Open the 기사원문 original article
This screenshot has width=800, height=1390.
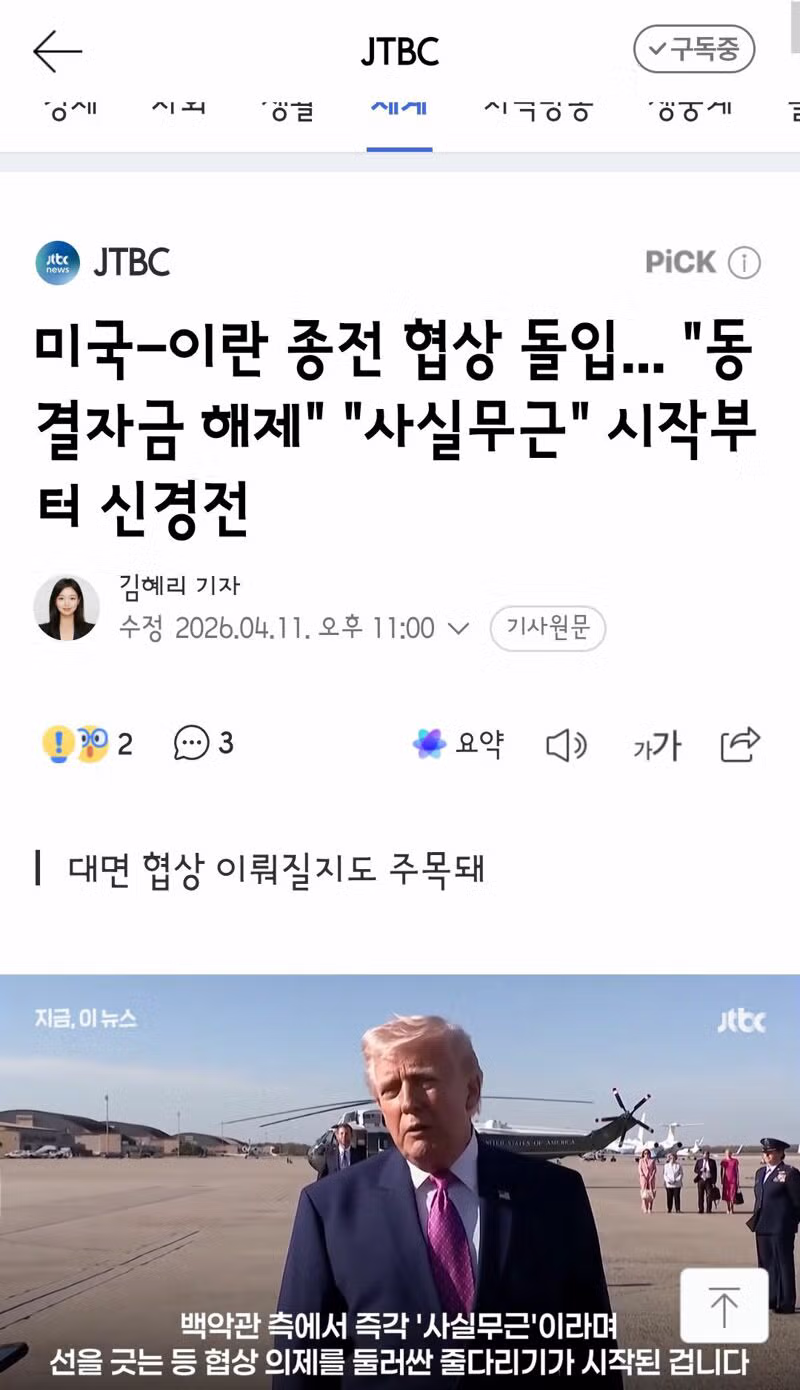tap(548, 628)
